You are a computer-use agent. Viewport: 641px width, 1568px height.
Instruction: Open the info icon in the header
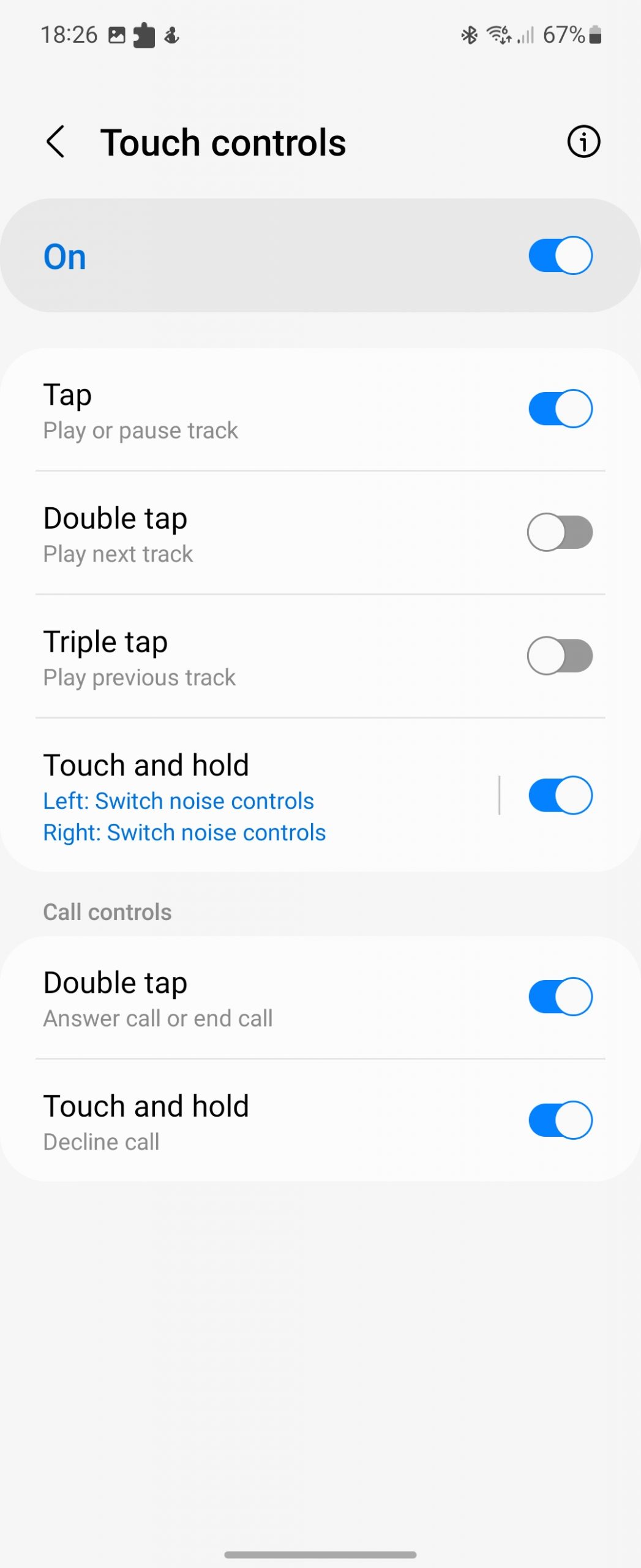[583, 142]
